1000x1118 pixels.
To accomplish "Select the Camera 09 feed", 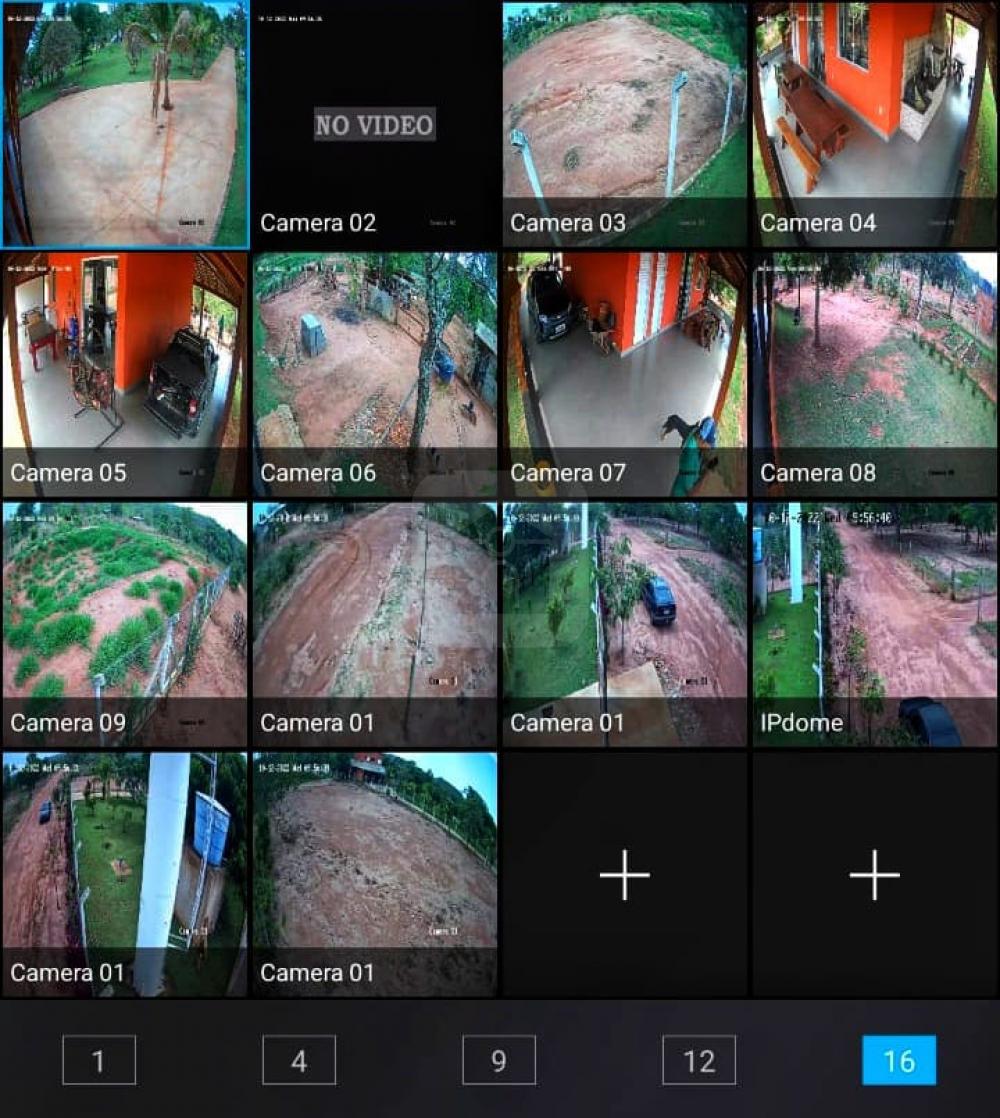I will (x=124, y=625).
